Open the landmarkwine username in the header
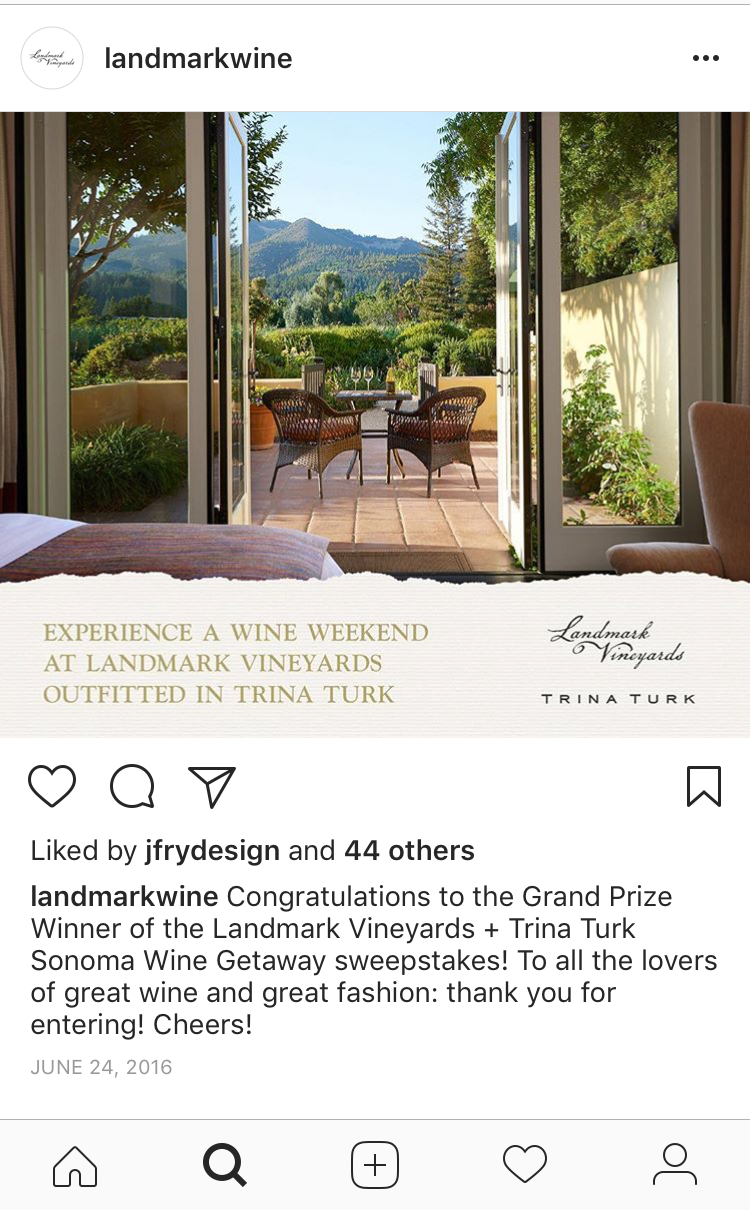750x1210 pixels. [198, 58]
